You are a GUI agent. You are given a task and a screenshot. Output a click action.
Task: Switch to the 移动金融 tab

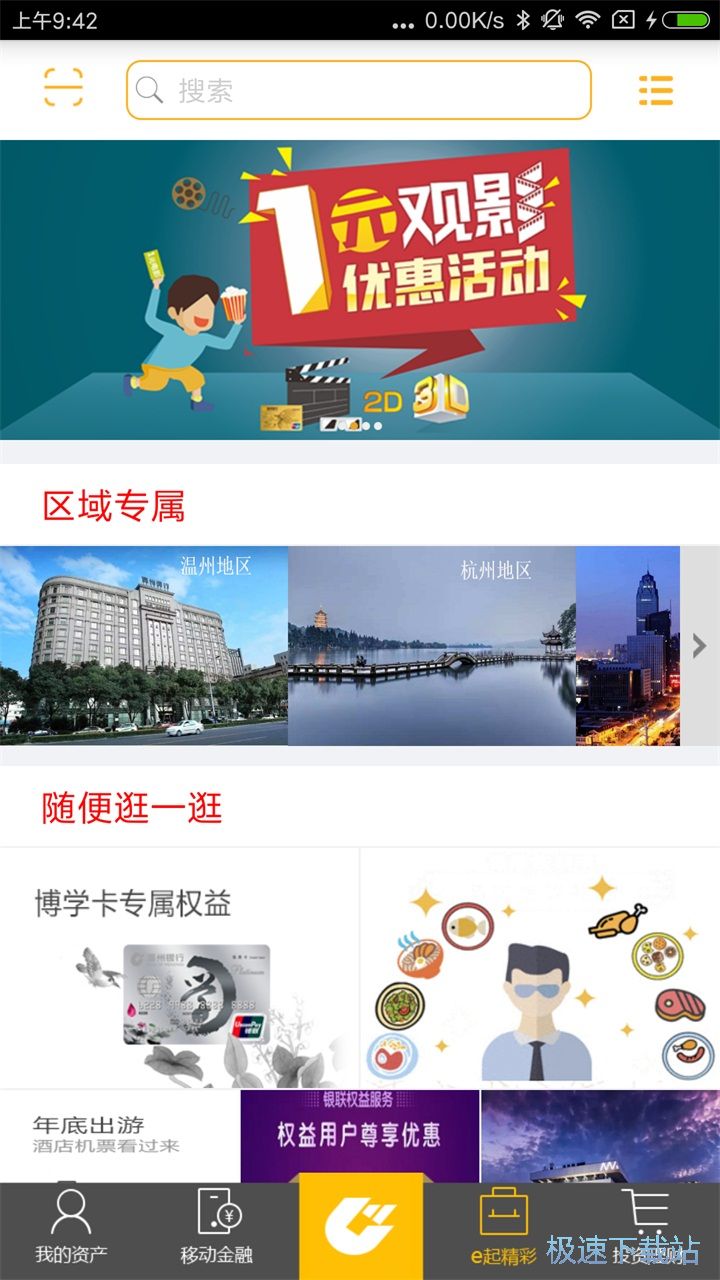(x=214, y=1228)
